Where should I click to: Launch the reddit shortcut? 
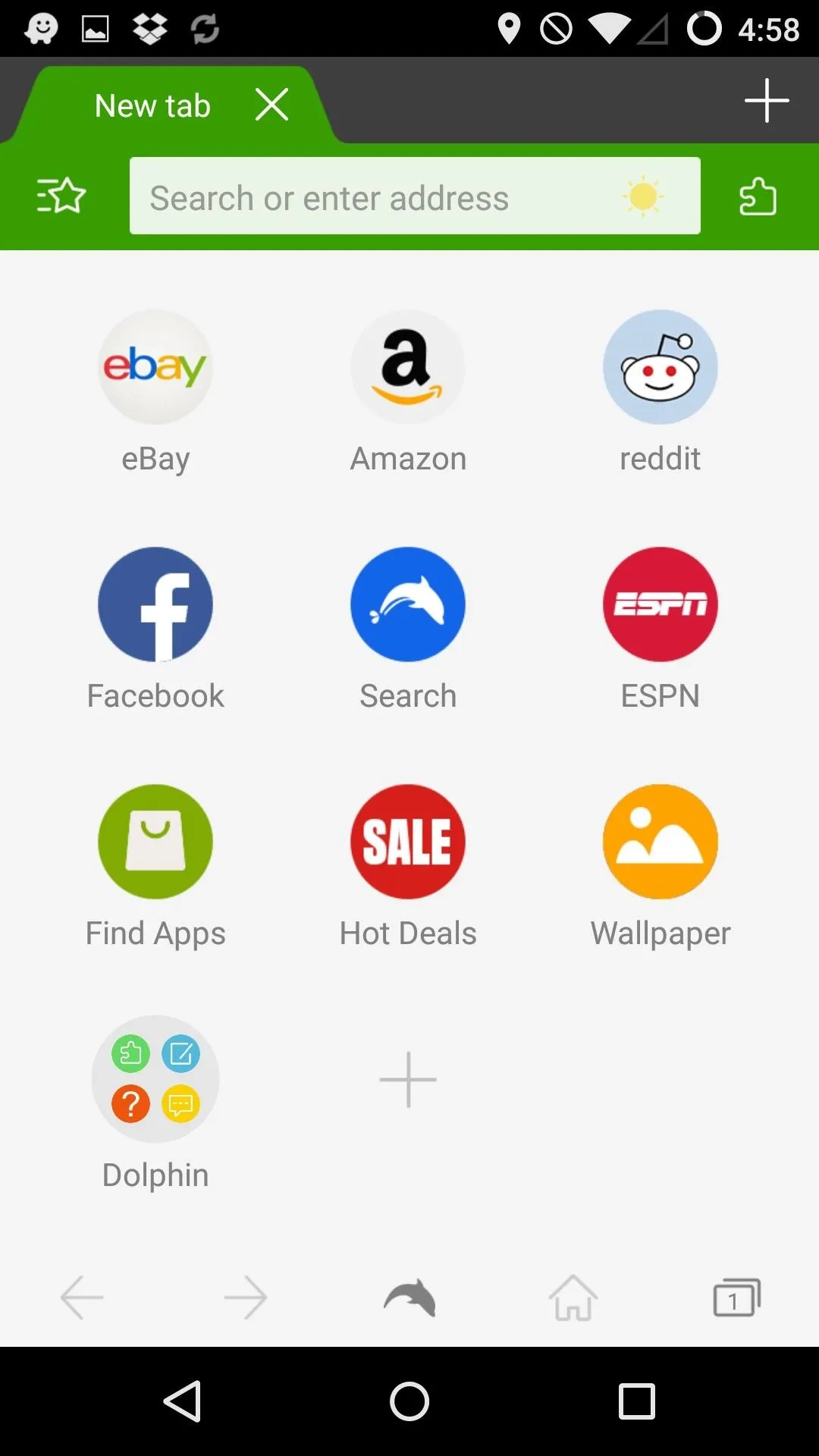pyautogui.click(x=661, y=392)
